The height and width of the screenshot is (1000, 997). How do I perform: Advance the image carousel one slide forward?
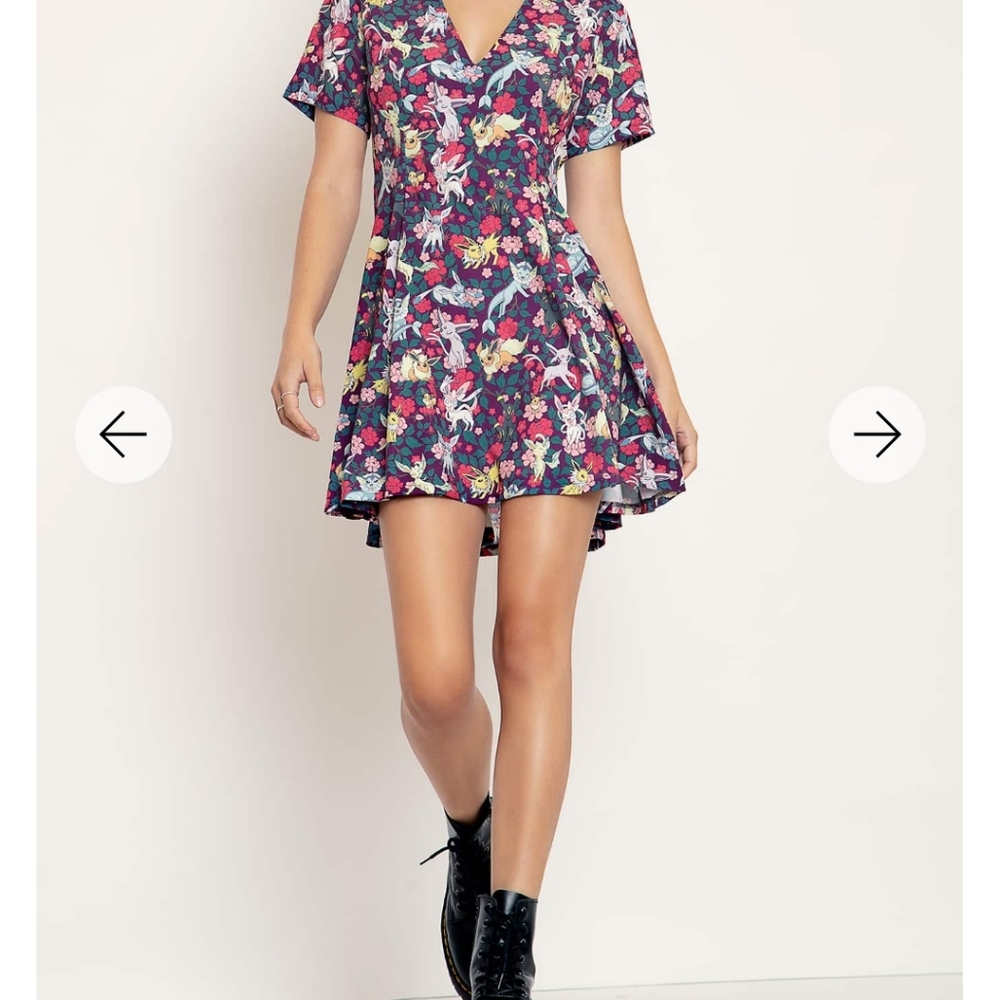point(877,434)
